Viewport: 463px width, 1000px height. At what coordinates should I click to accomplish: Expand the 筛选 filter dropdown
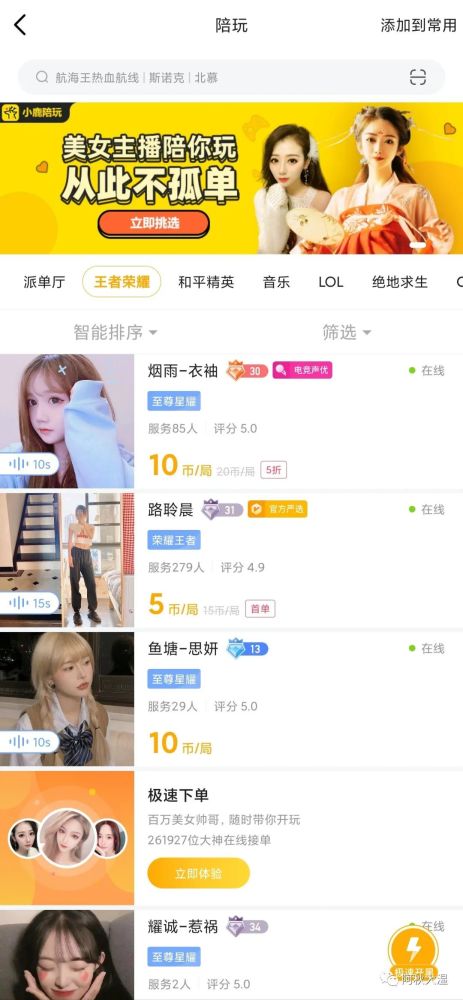(346, 332)
